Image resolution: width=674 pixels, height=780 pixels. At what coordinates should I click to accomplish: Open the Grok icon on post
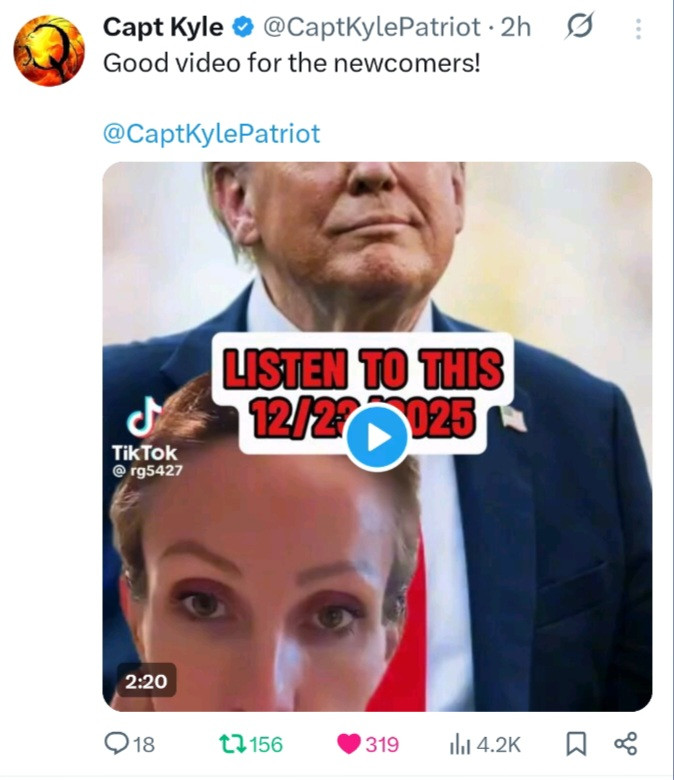point(579,29)
